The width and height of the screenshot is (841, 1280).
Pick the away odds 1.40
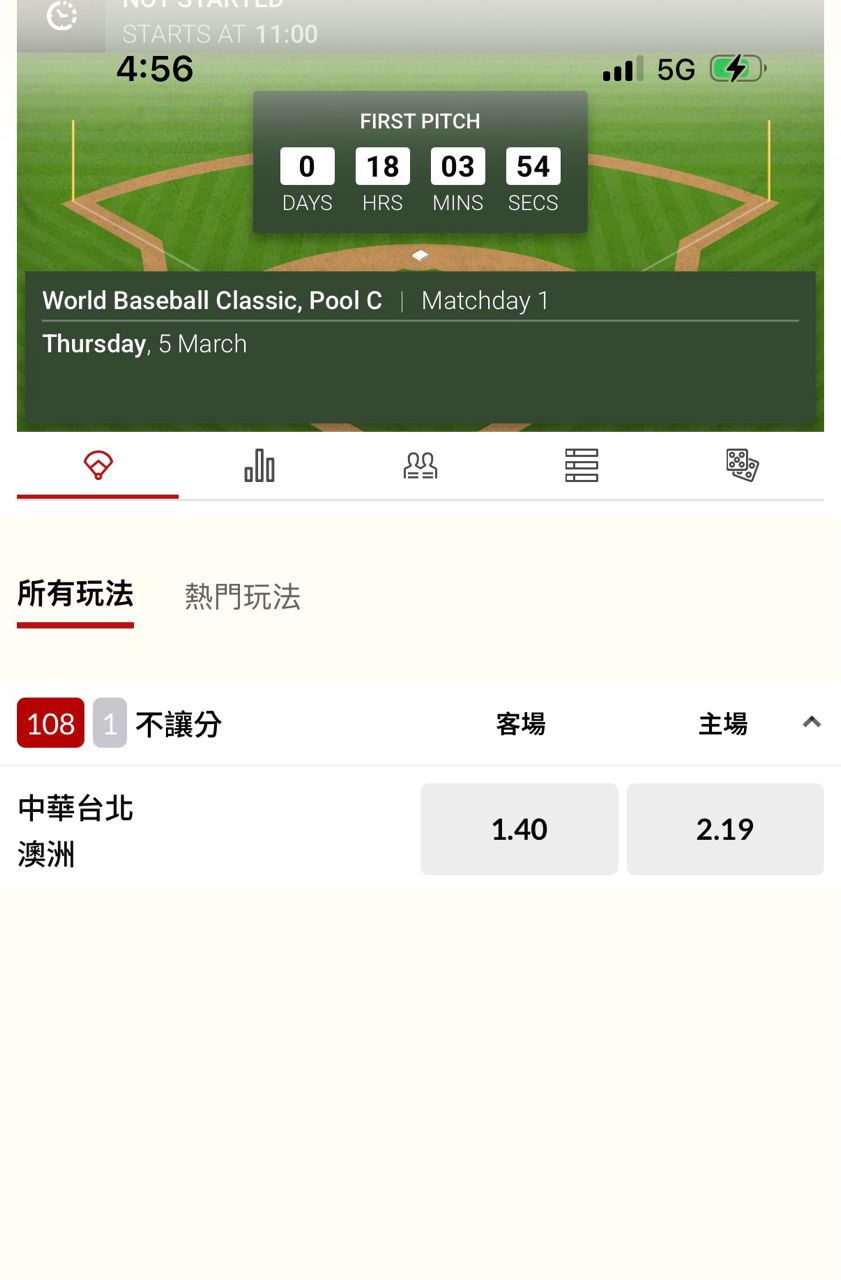519,829
